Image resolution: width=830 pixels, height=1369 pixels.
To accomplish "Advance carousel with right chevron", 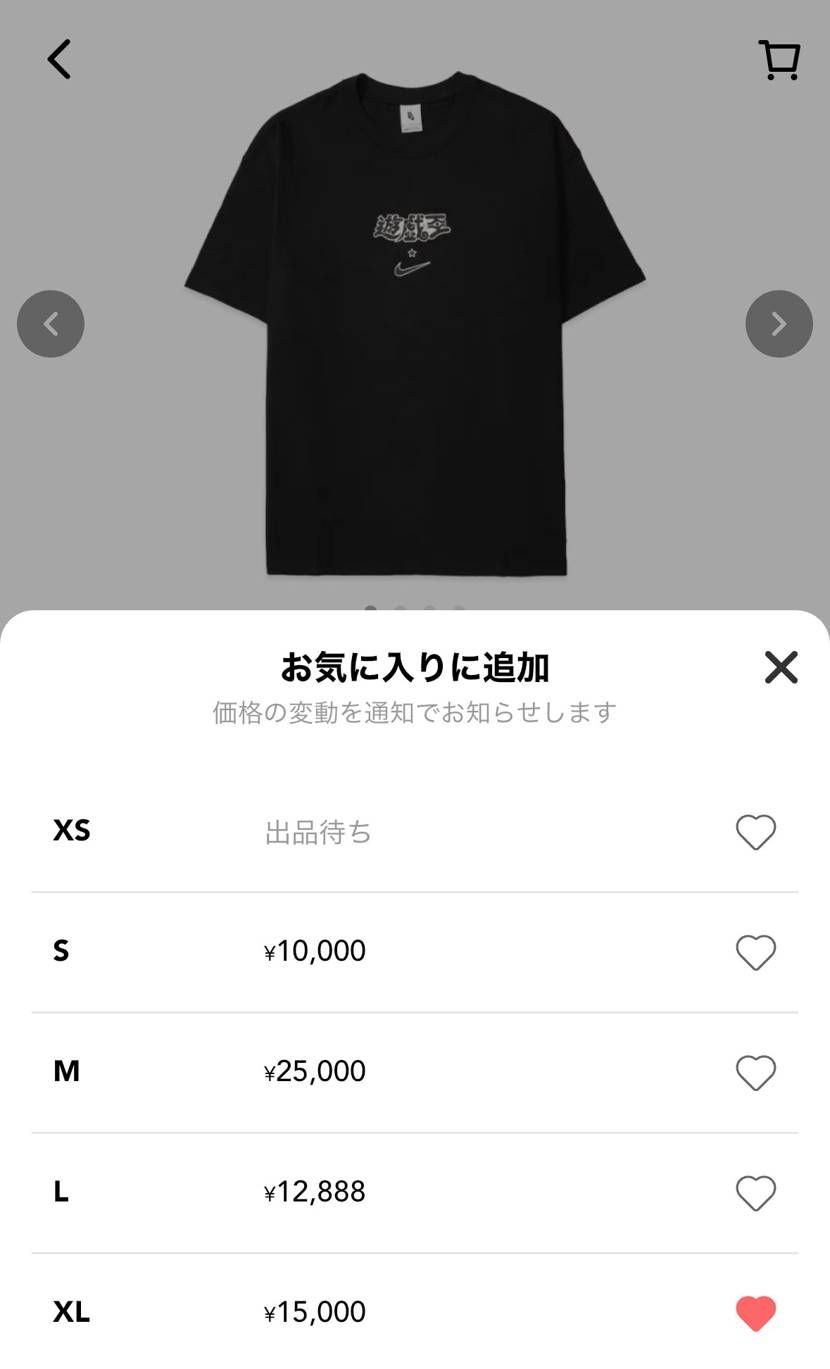I will tap(779, 323).
